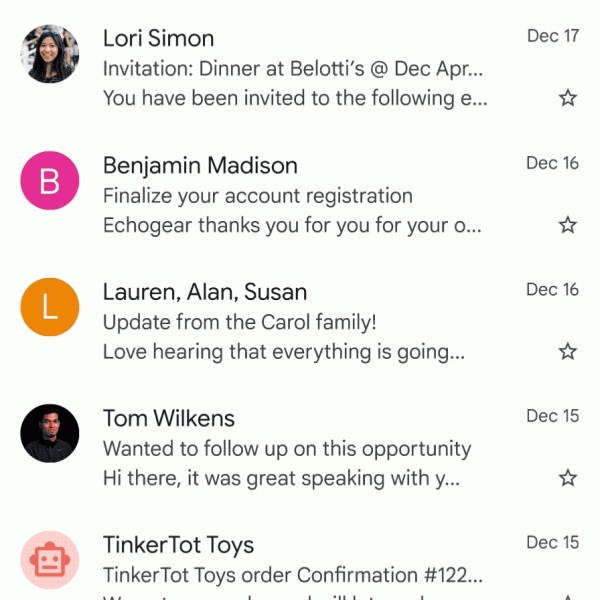The image size is (600, 600).
Task: Select Lori Simon's email via her avatar
Action: [49, 53]
